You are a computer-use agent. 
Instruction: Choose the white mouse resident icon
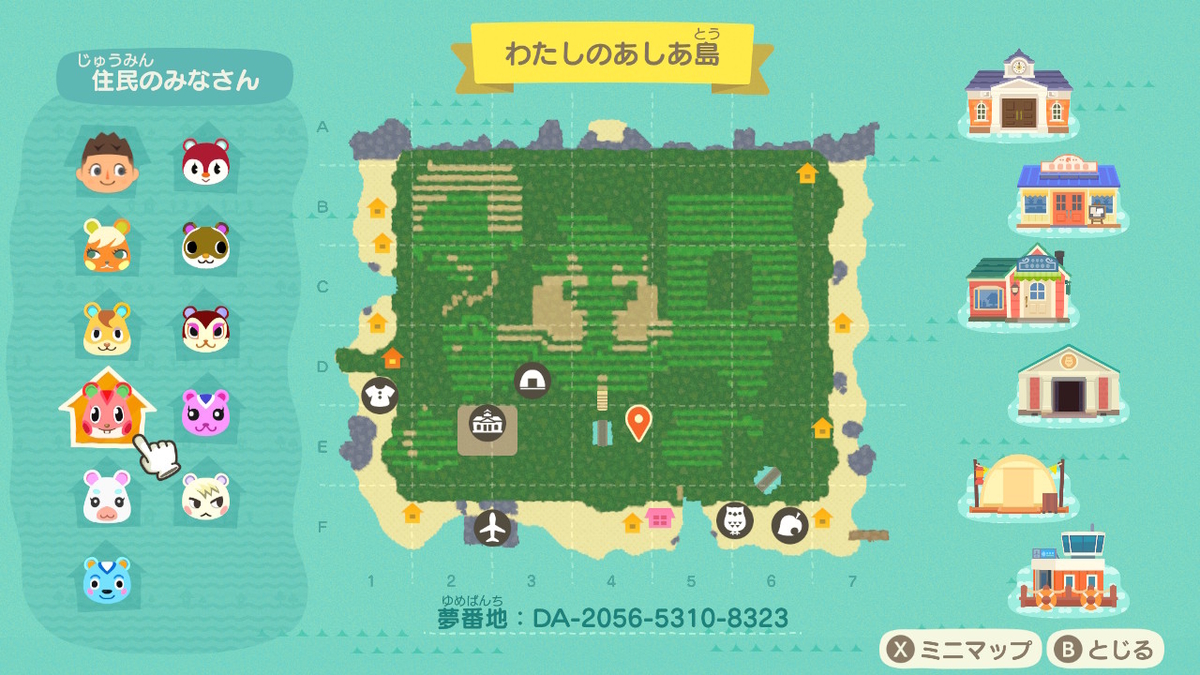[106, 497]
